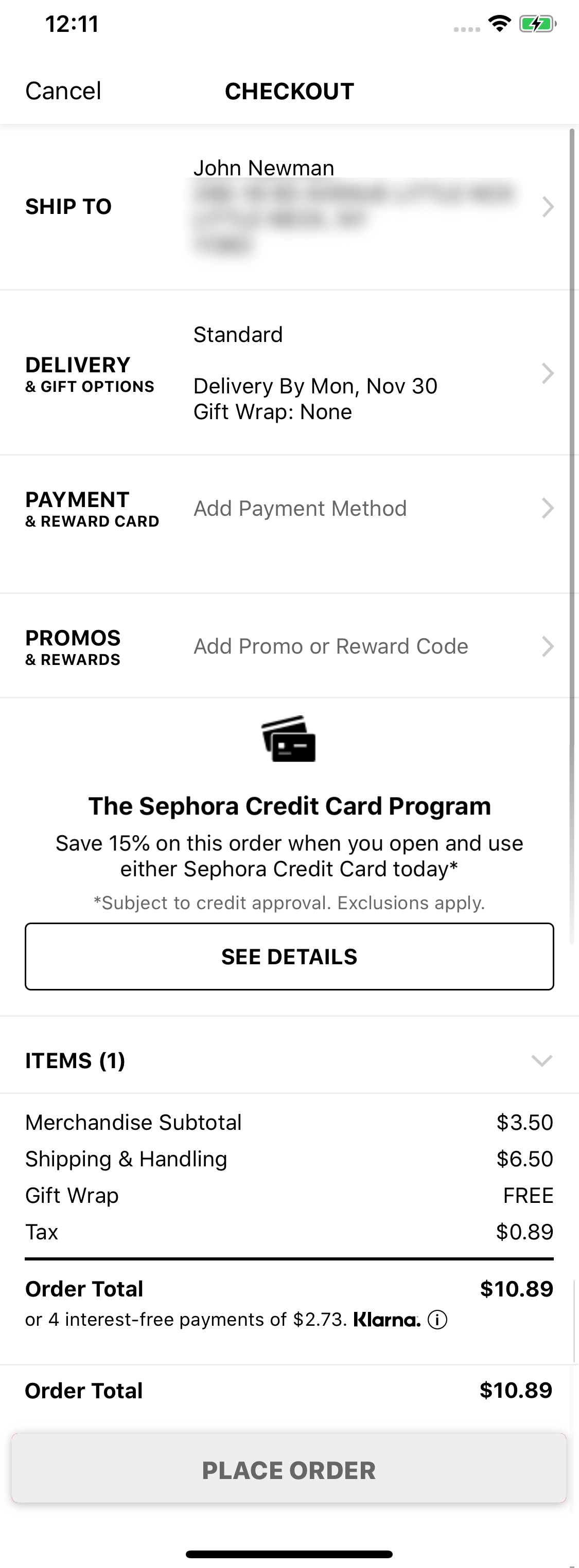Tap the Wi-Fi status icon
Screen dimensions: 579x1568
click(x=499, y=23)
